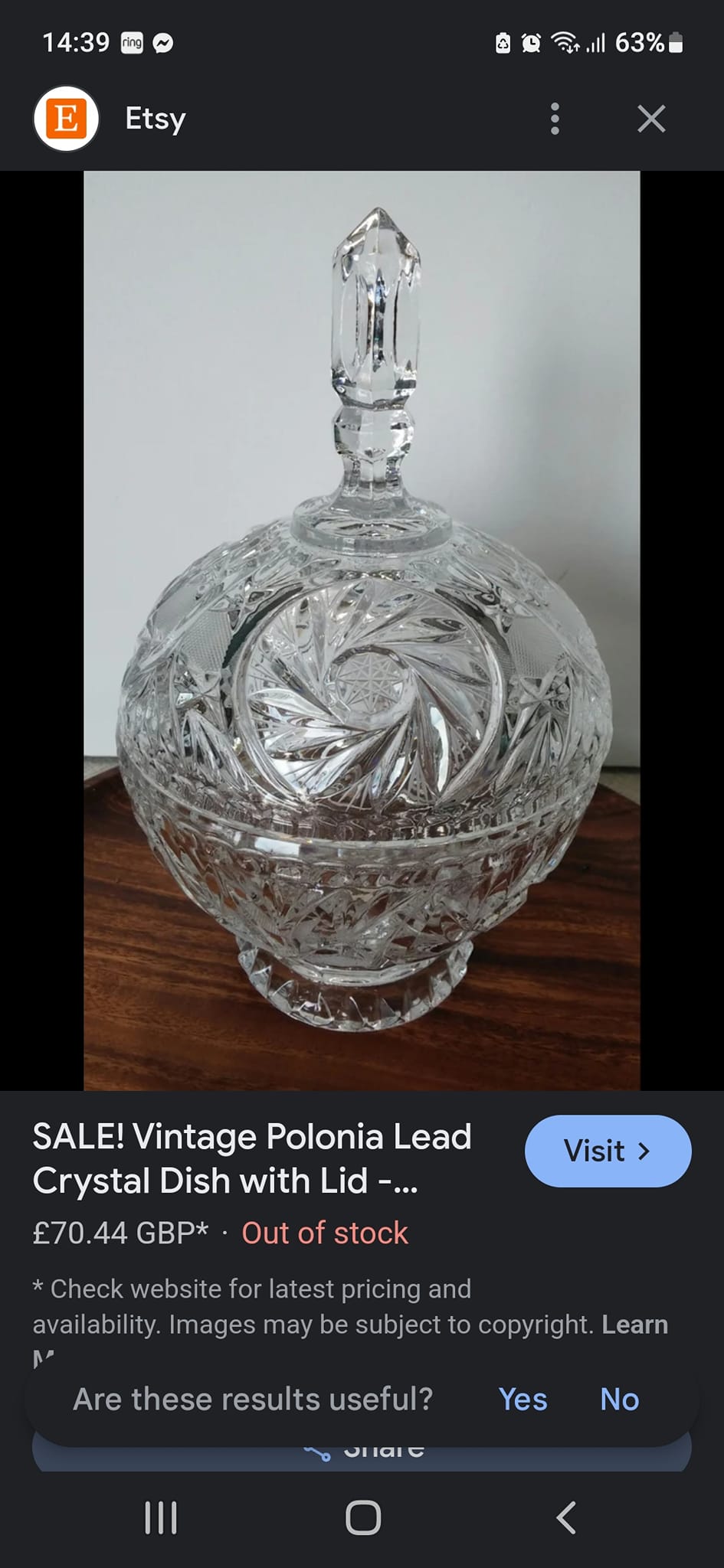Go to the home screen
This screenshot has width=724, height=1568.
coord(362,1517)
